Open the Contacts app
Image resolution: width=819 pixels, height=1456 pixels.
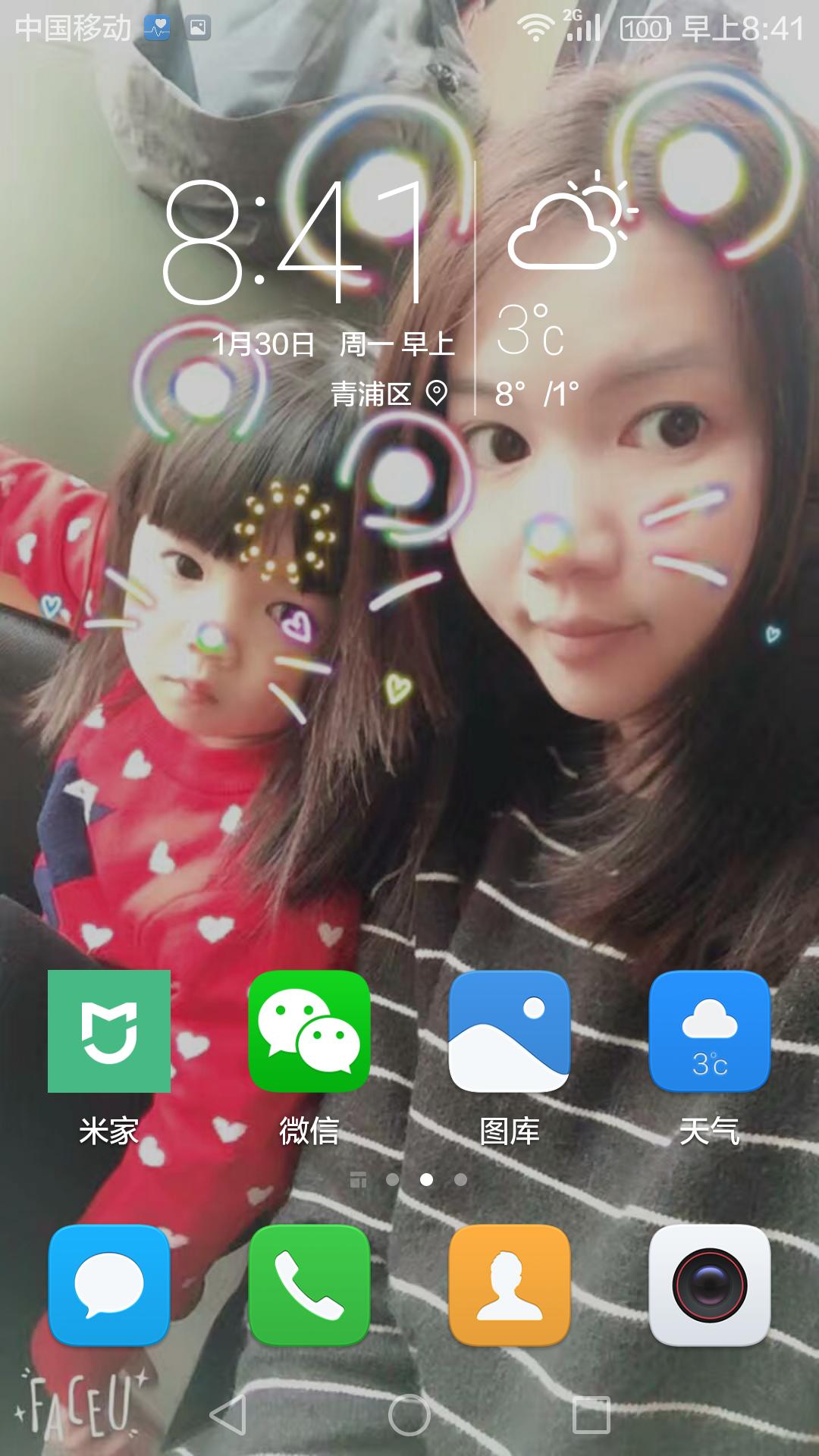point(509,1285)
